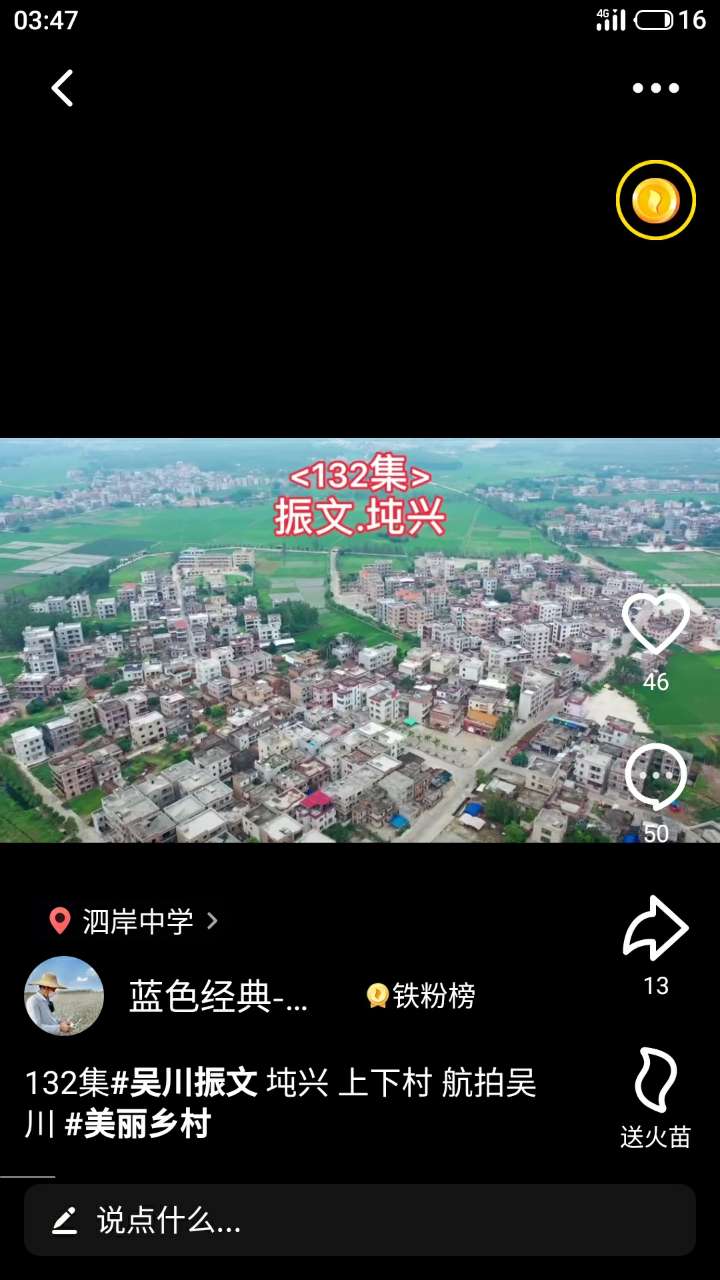Open the #吴川振文 hashtag
The width and height of the screenshot is (720, 1280).
point(184,1082)
